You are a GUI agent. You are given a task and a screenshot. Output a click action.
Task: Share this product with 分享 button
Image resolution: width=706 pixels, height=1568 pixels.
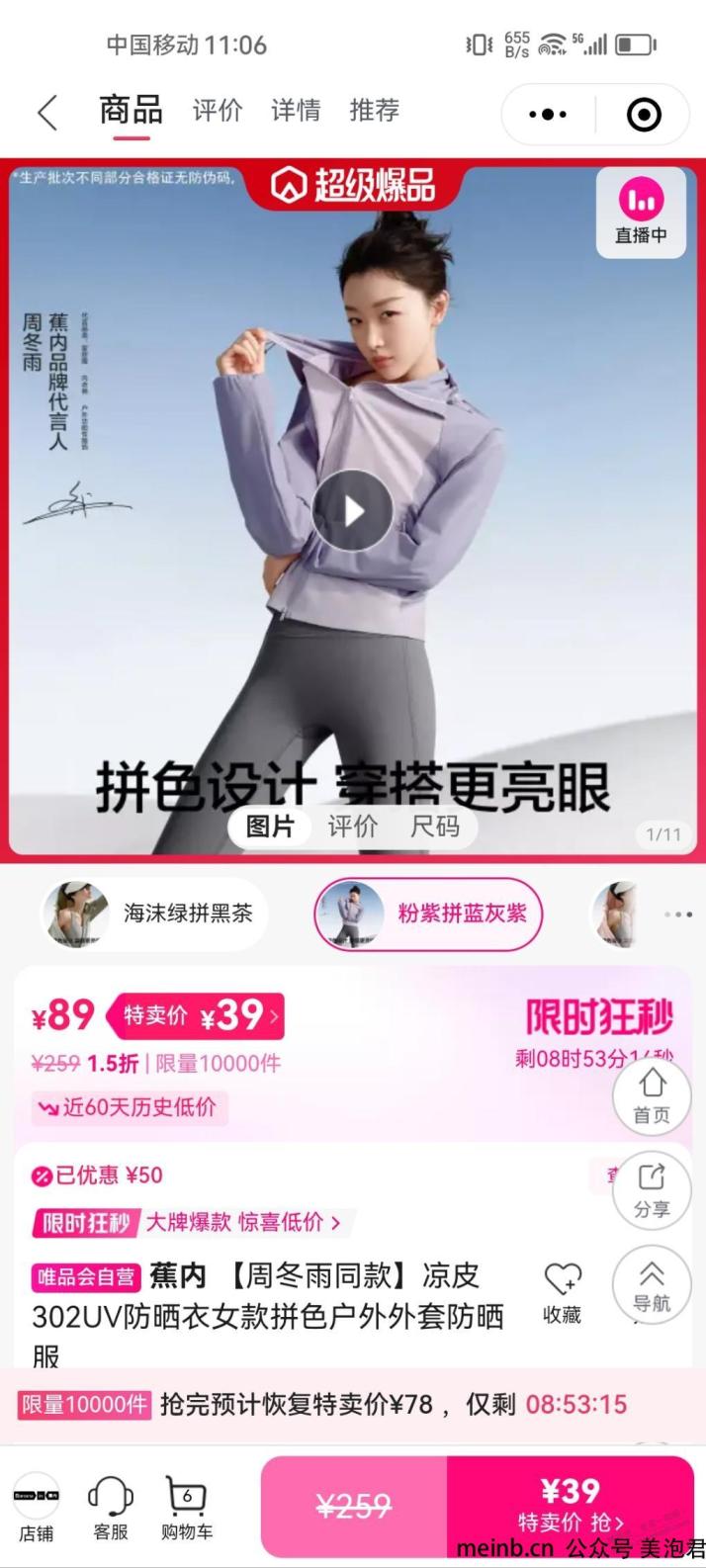(x=652, y=1190)
